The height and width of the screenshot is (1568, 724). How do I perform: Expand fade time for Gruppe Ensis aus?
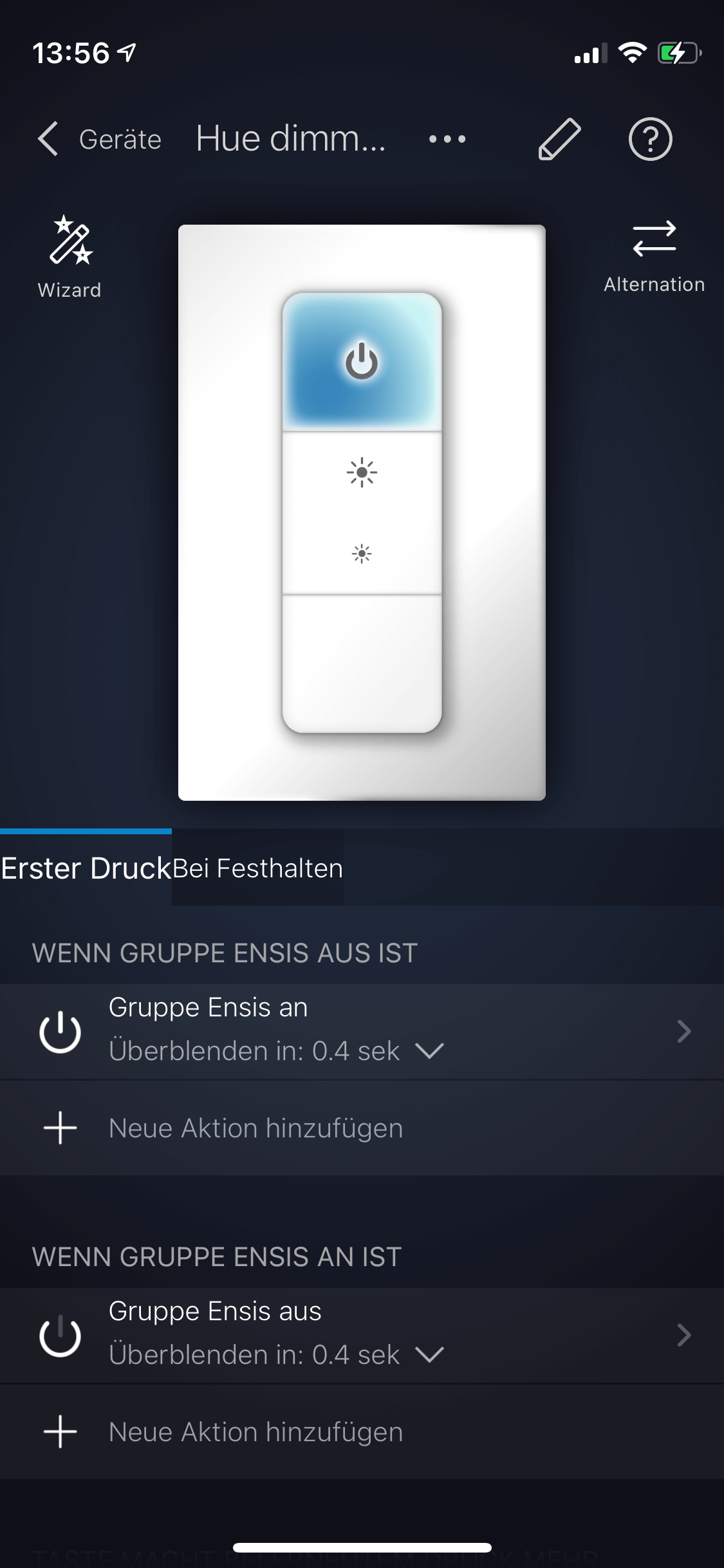click(430, 1355)
